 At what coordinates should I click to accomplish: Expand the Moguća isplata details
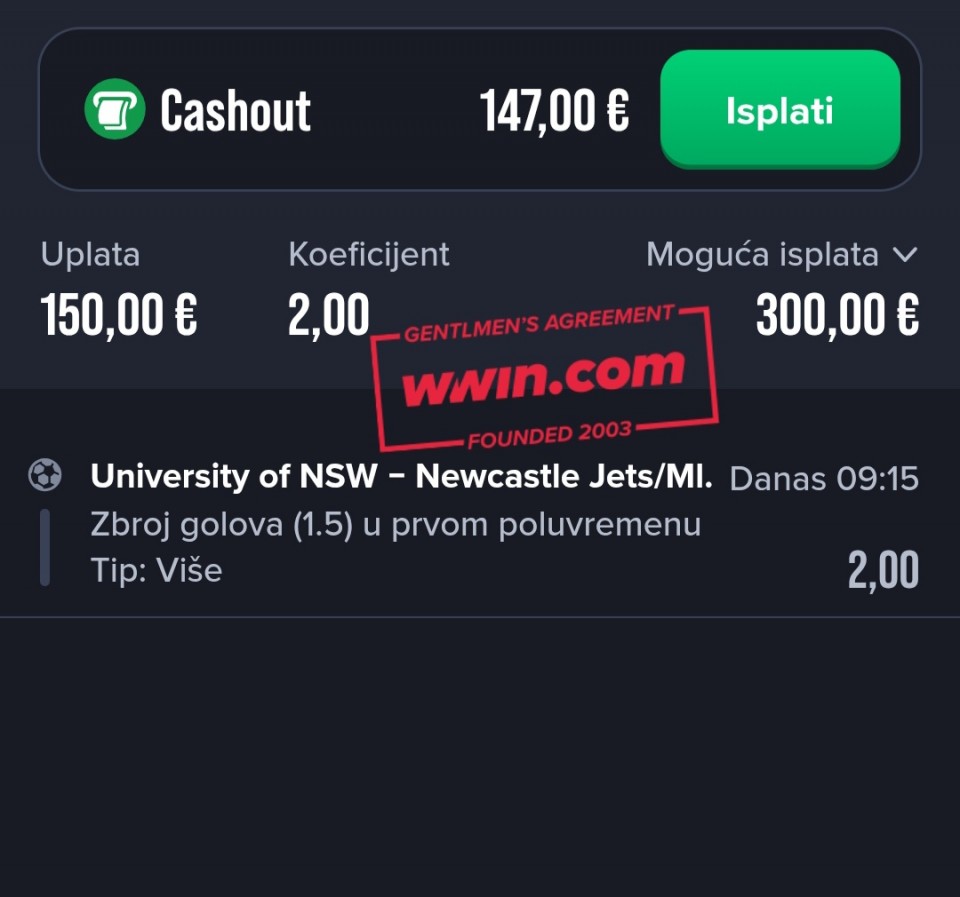pyautogui.click(x=903, y=255)
